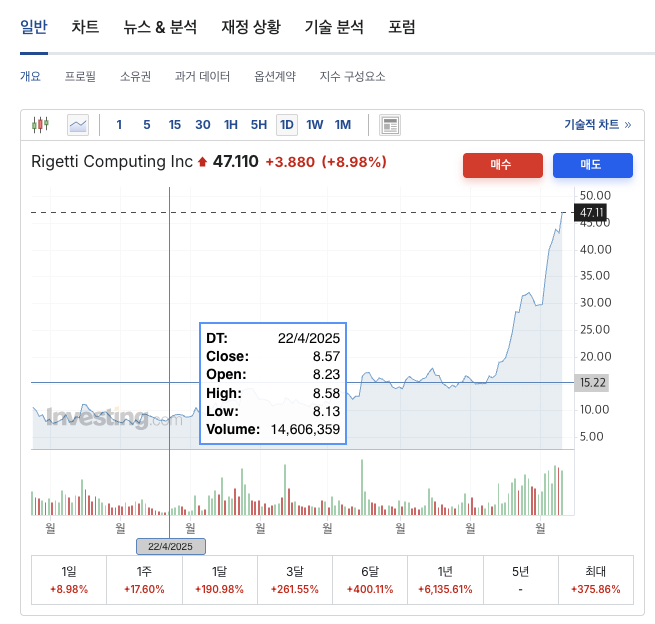Viewport: 655px width, 624px height.
Task: Choose the 1W chart interval
Action: point(315,125)
